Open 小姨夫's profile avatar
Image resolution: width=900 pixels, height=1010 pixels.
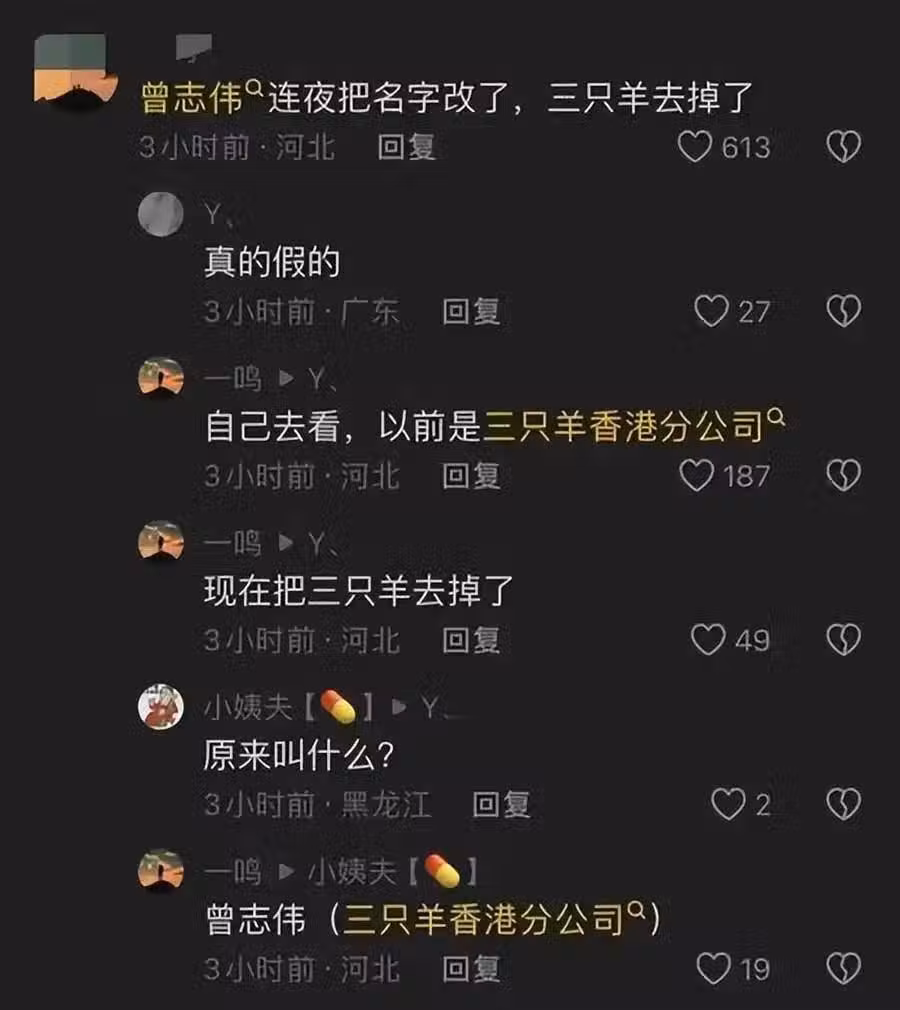point(160,706)
